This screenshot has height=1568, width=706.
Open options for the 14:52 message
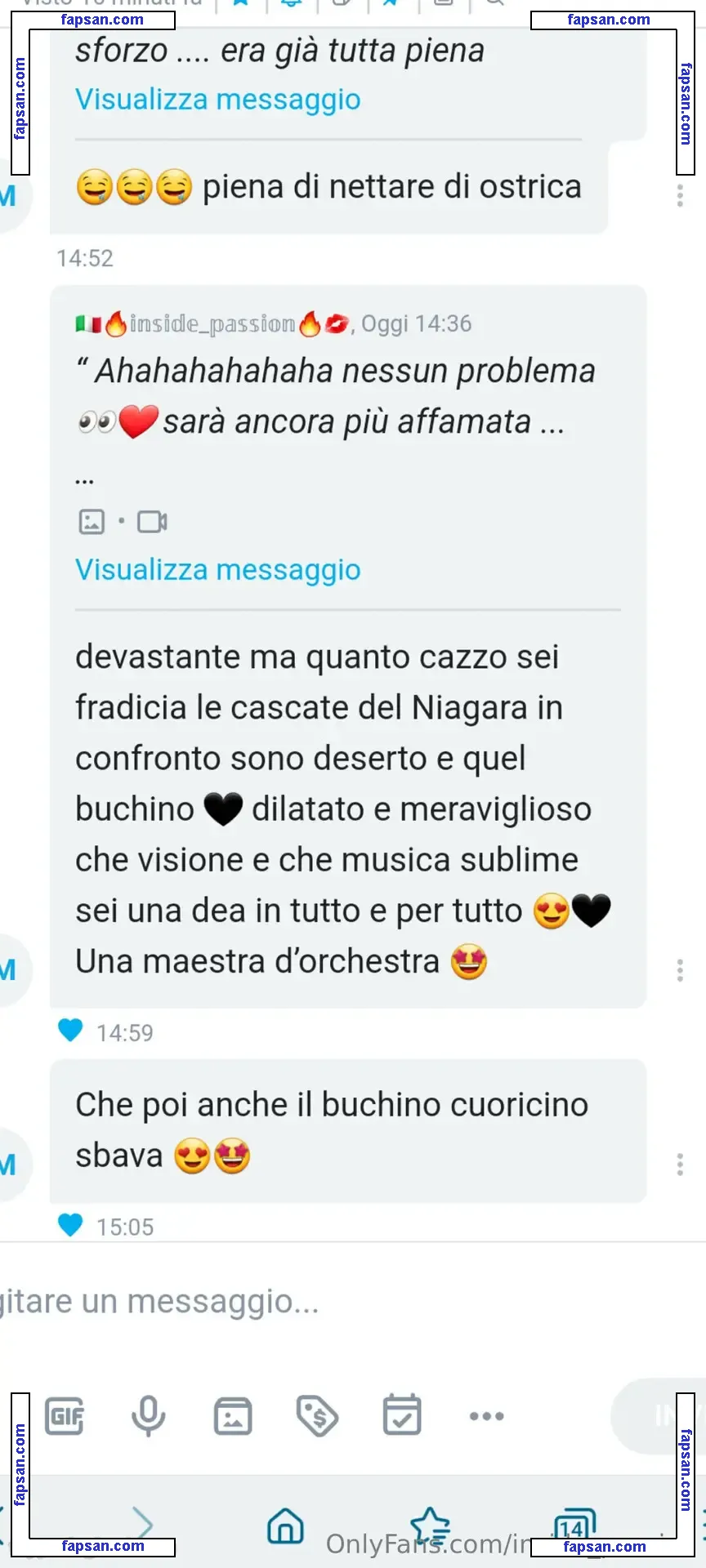680,195
